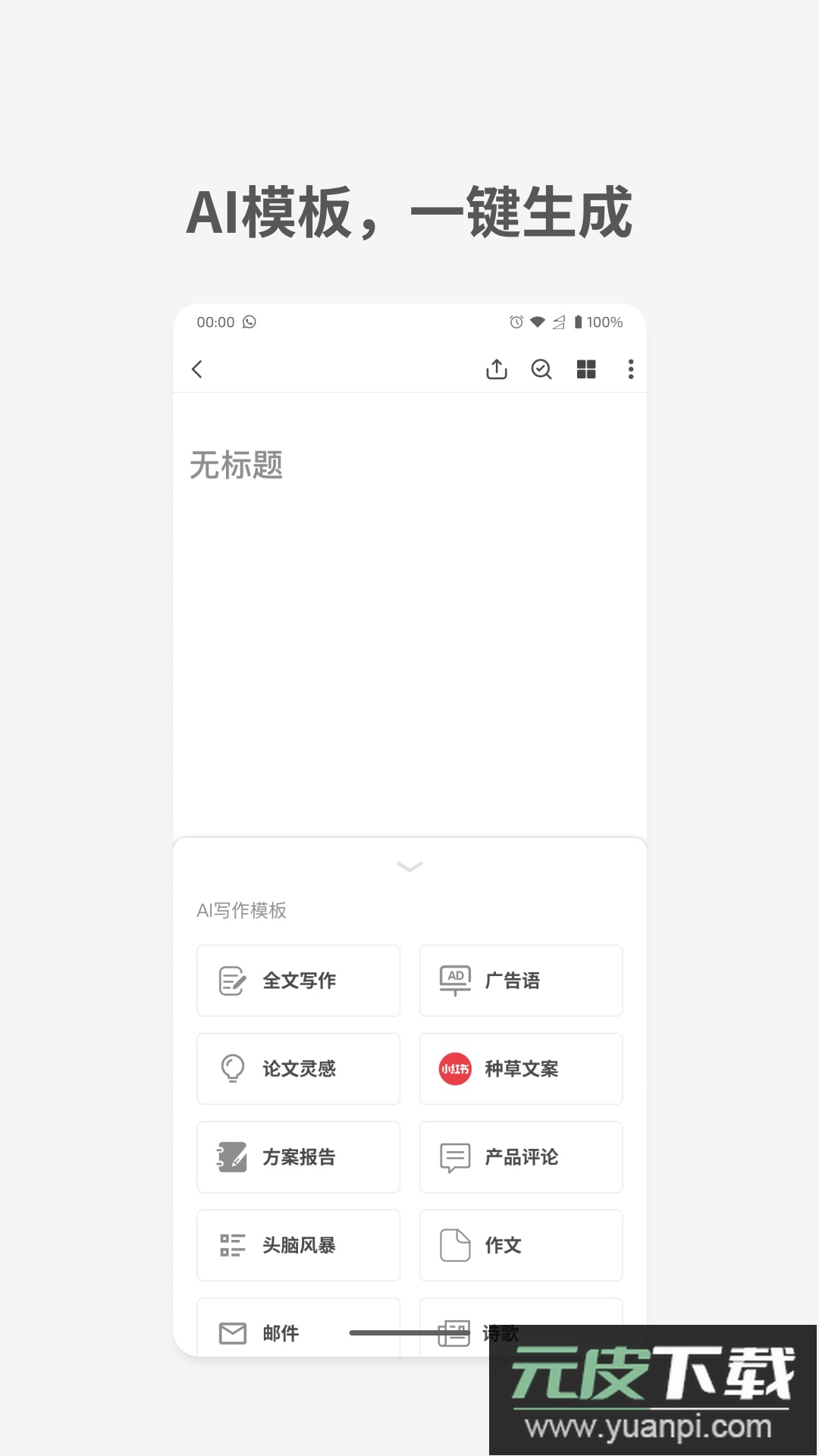Open the 作文 template
Viewport: 819px width, 1456px height.
click(x=521, y=1246)
